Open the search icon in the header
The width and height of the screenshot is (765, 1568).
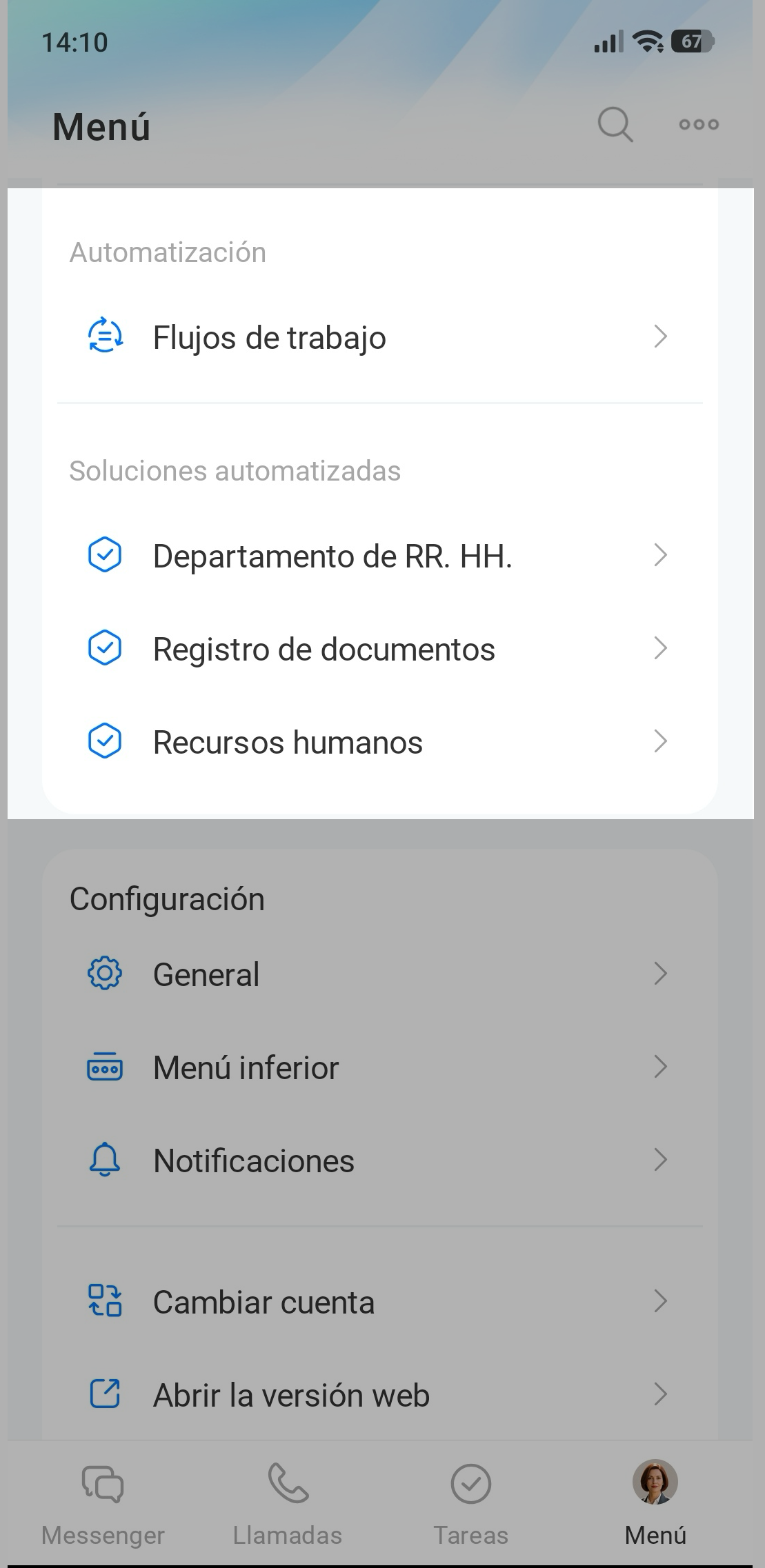pos(615,125)
